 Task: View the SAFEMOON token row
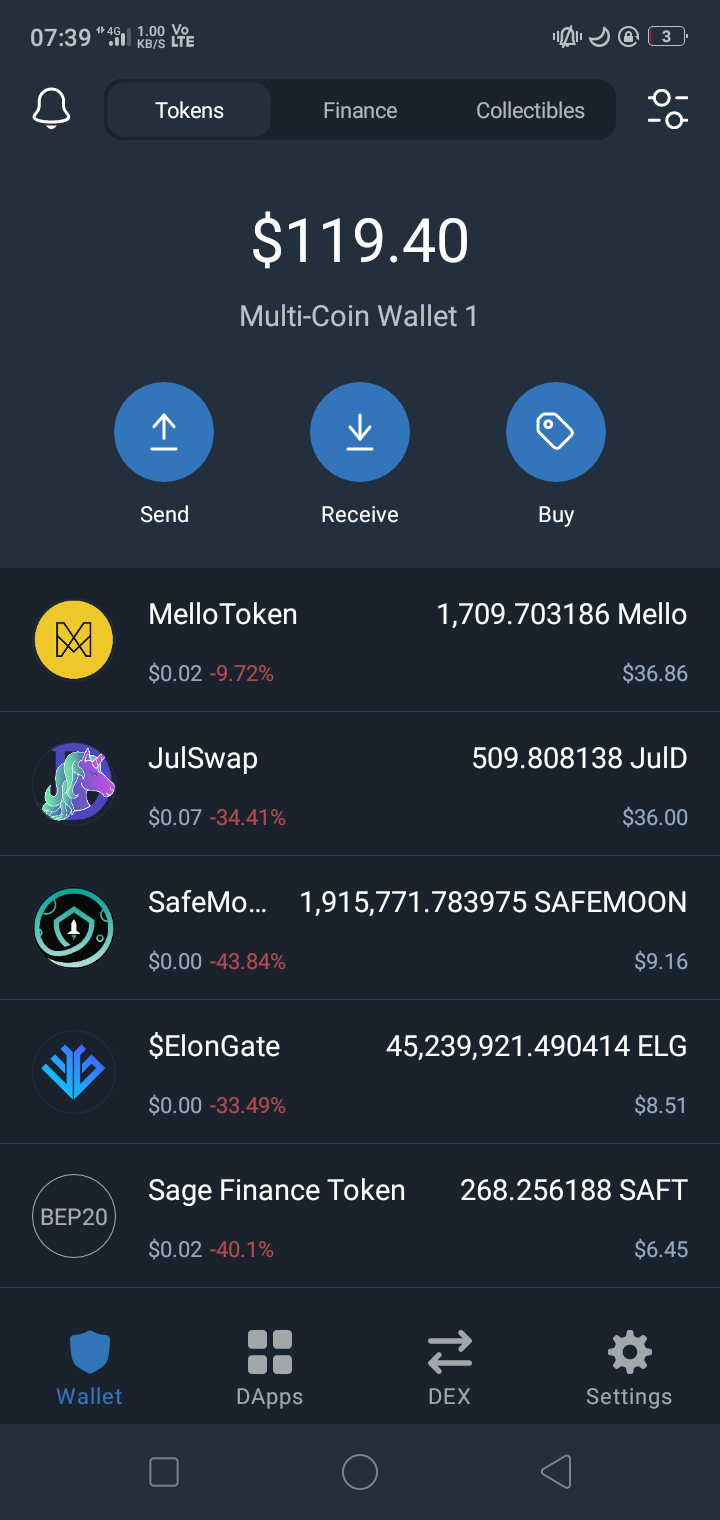click(360, 929)
